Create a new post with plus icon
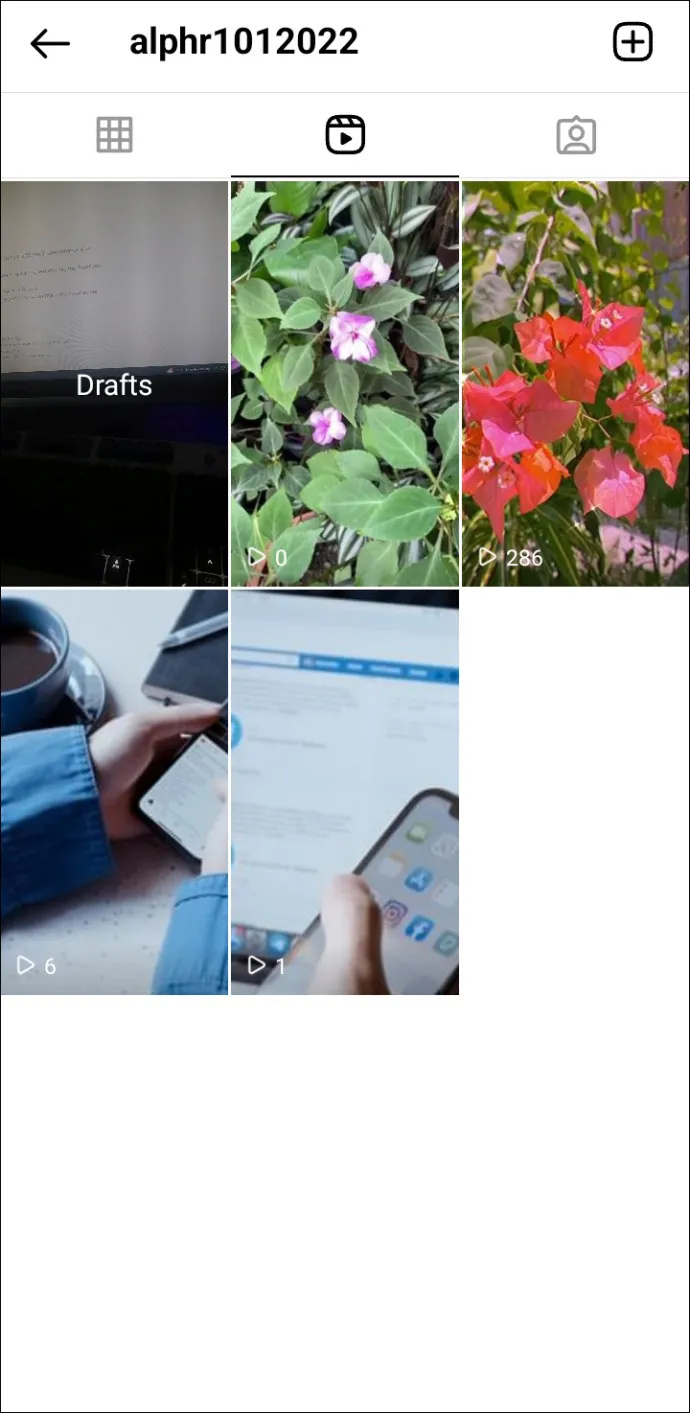 pyautogui.click(x=632, y=43)
